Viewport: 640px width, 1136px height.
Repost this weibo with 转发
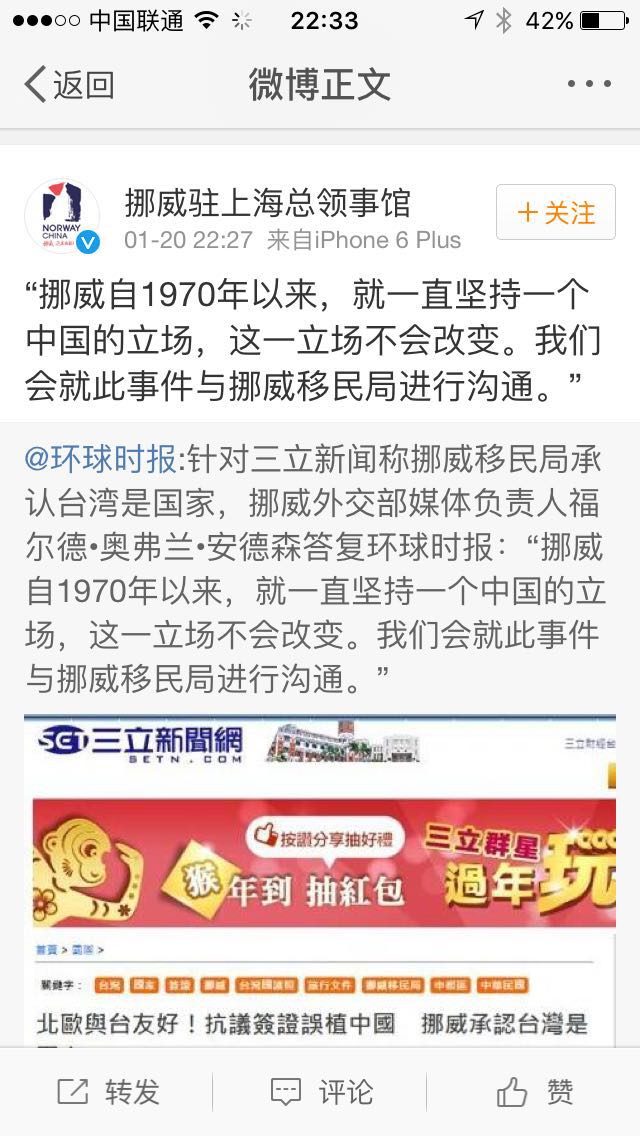(108, 1092)
